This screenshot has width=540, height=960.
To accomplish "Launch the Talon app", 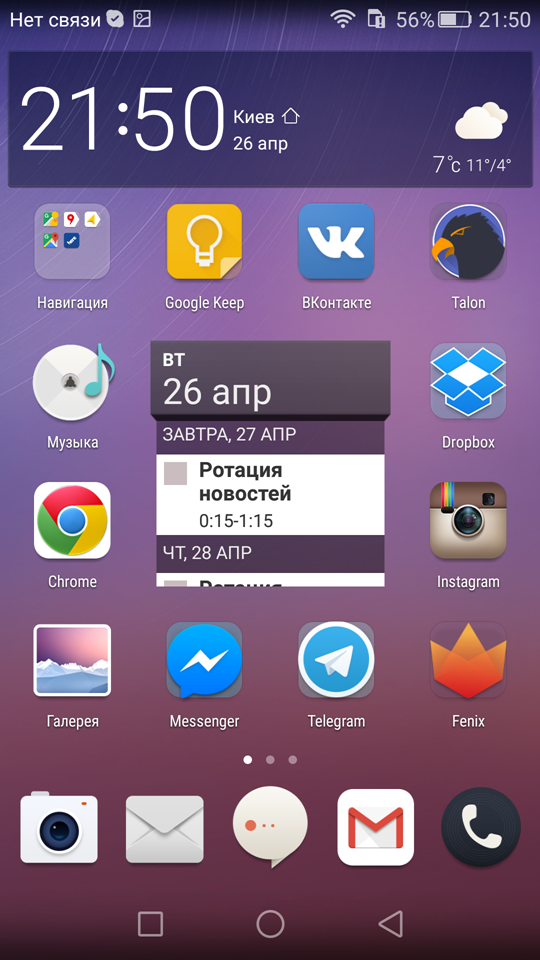I will click(468, 242).
